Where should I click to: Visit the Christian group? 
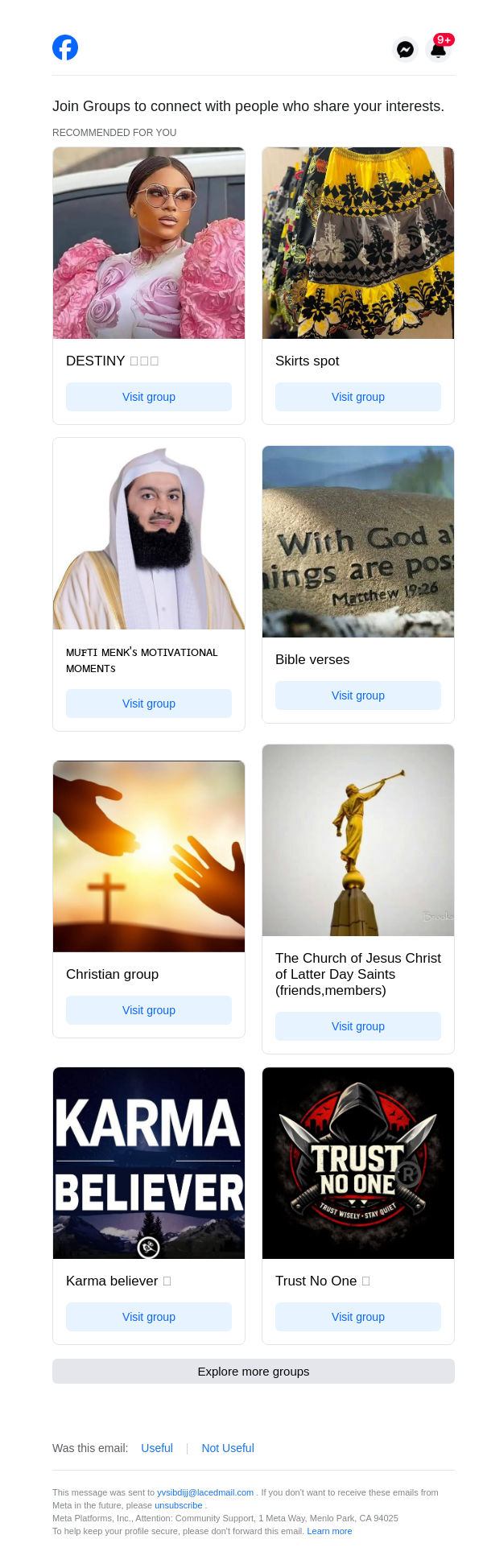[x=149, y=1010]
